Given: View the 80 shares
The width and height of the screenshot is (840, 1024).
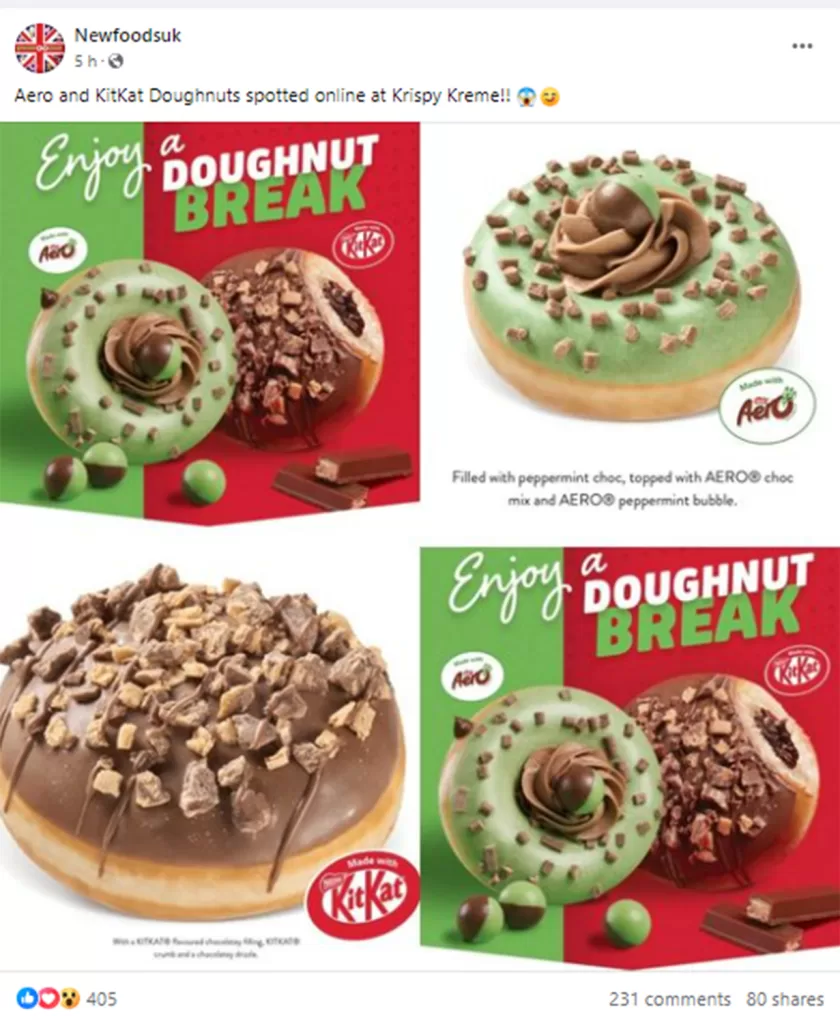Looking at the screenshot, I should click(x=786, y=999).
